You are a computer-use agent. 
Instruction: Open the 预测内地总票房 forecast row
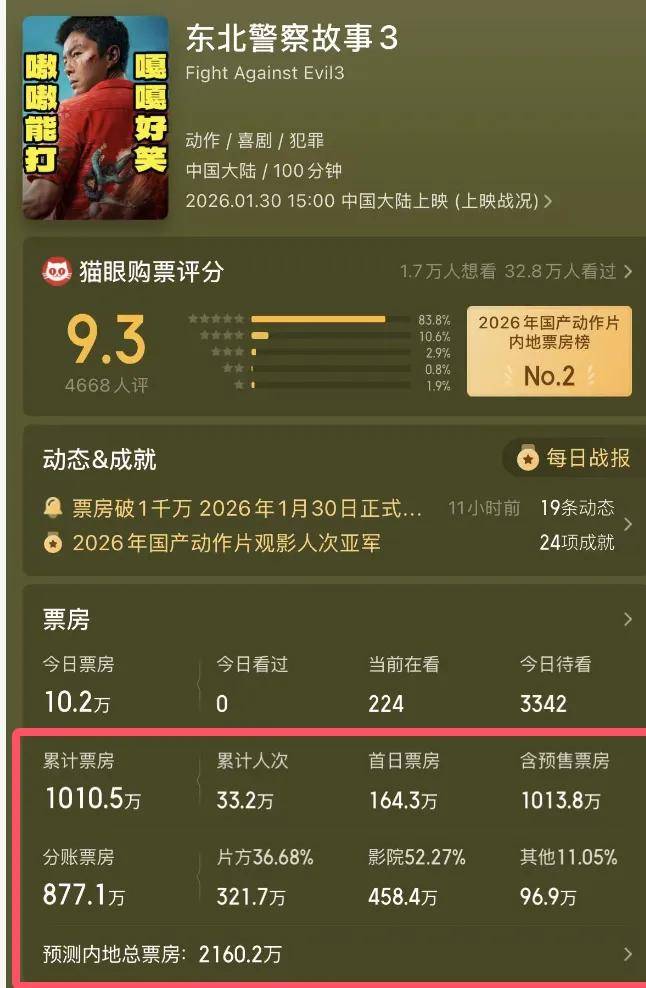coord(330,954)
